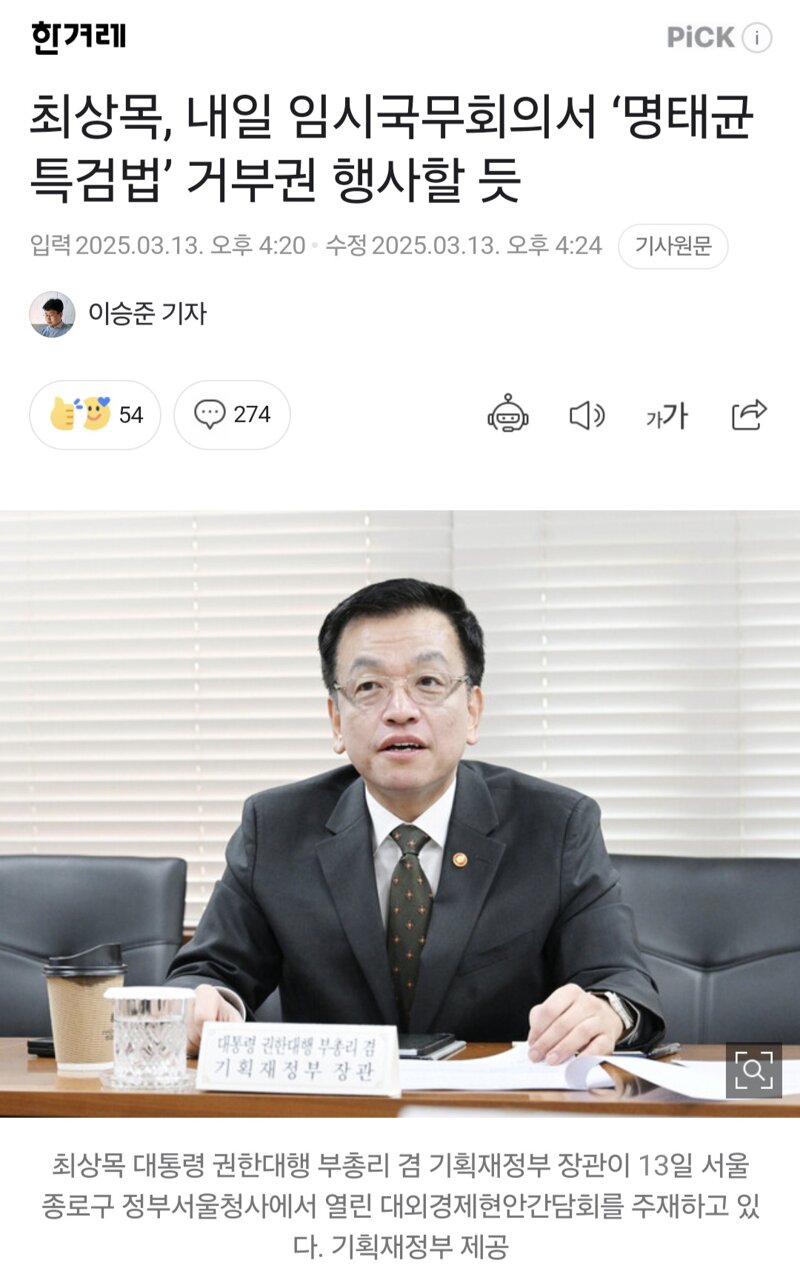Share this article

pyautogui.click(x=749, y=414)
